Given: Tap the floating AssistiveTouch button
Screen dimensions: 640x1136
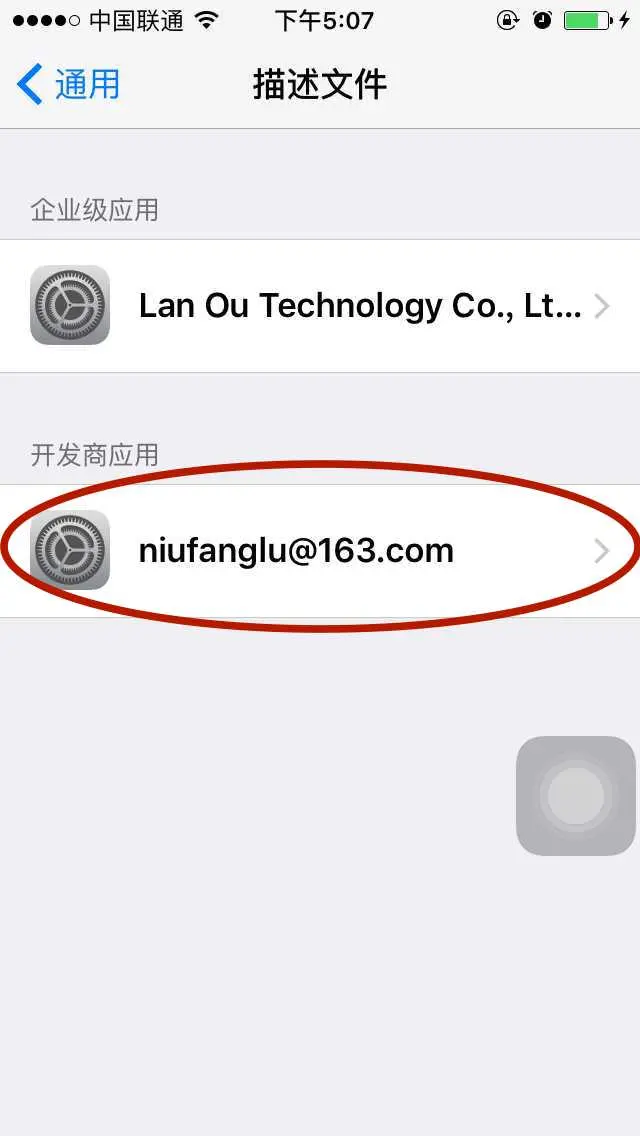Looking at the screenshot, I should (x=575, y=795).
